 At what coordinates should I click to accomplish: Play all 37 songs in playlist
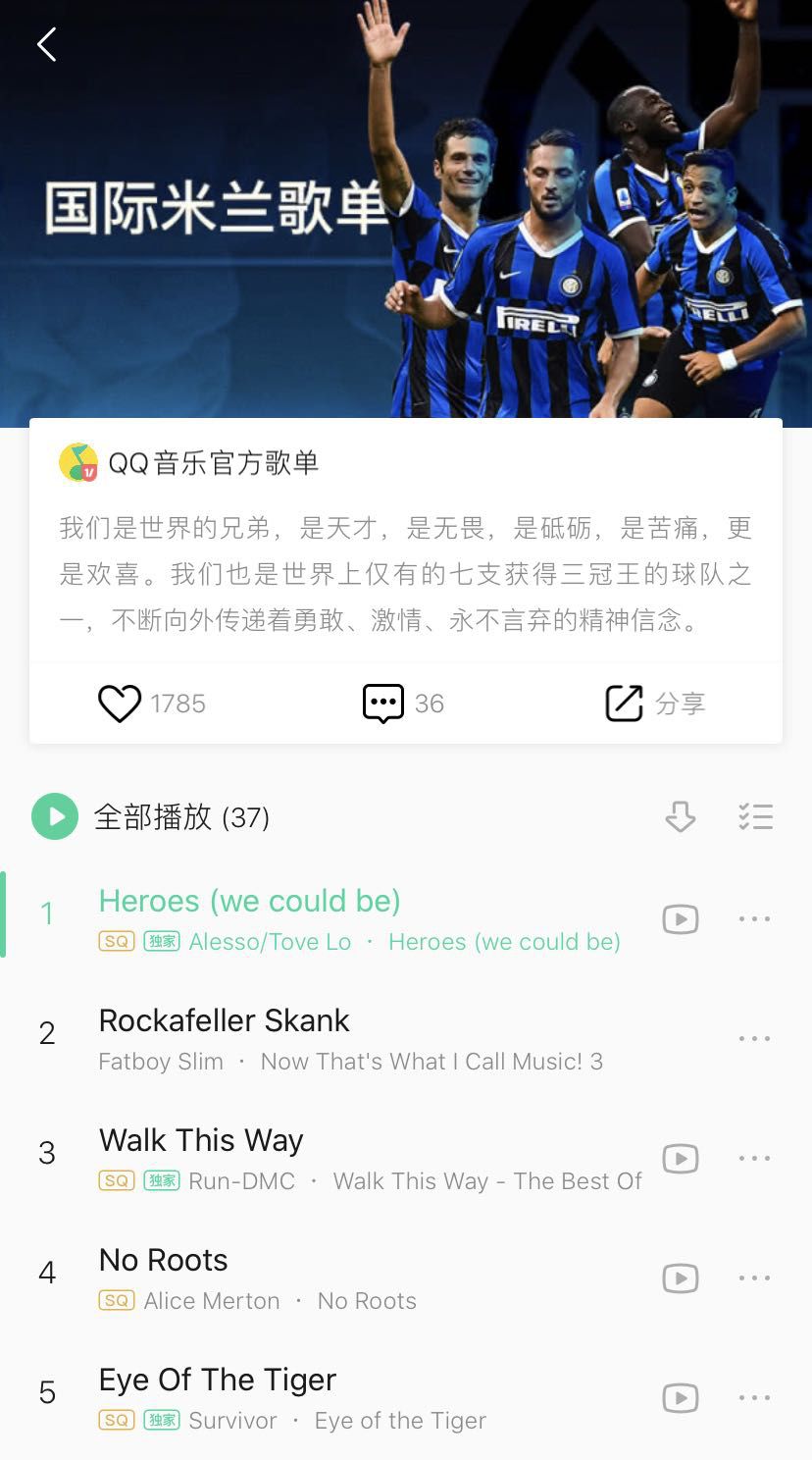pos(55,815)
